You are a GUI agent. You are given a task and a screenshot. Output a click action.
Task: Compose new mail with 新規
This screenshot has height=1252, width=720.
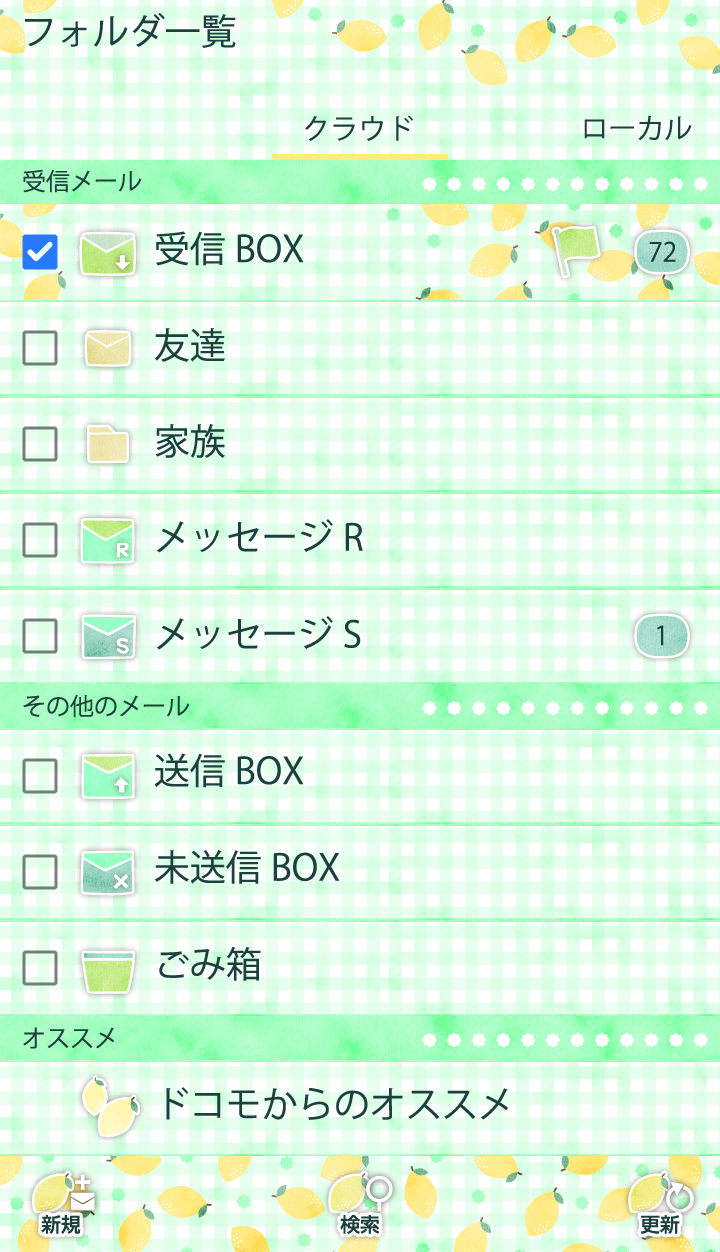(x=62, y=1205)
